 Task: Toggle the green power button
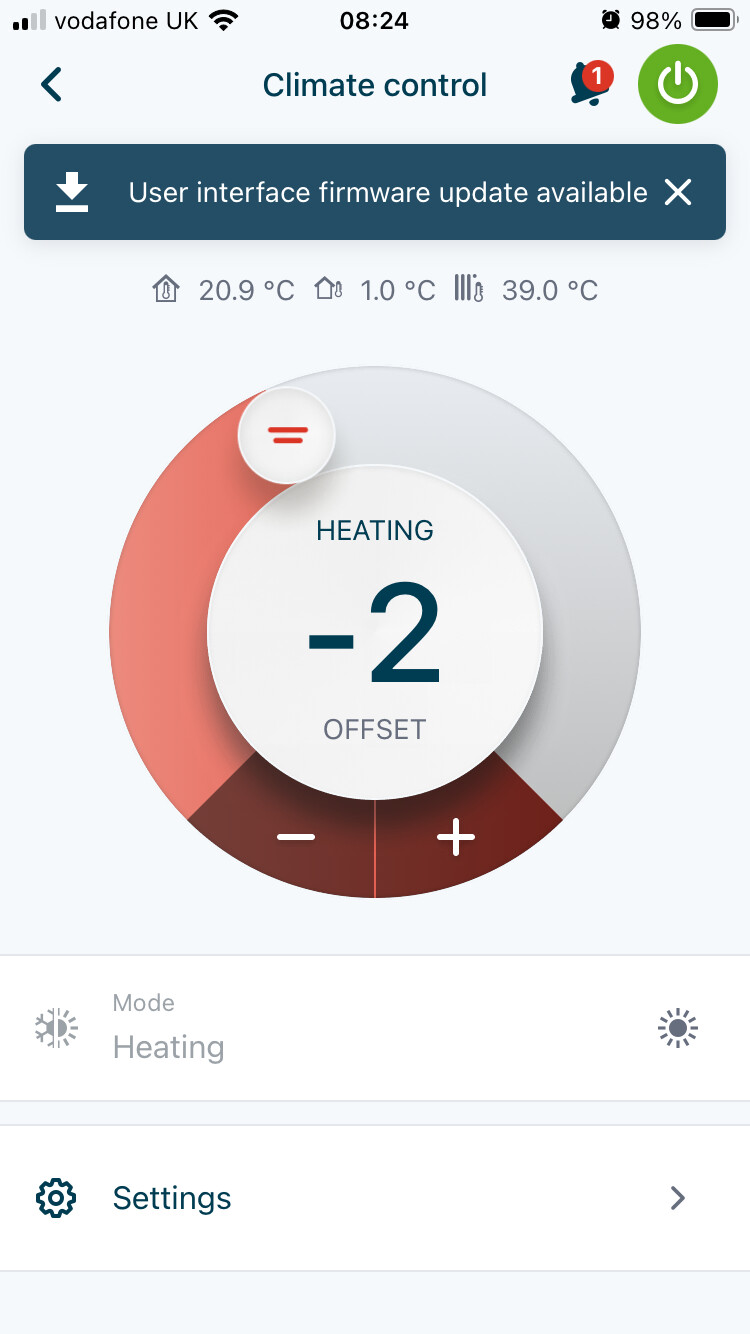tap(678, 85)
